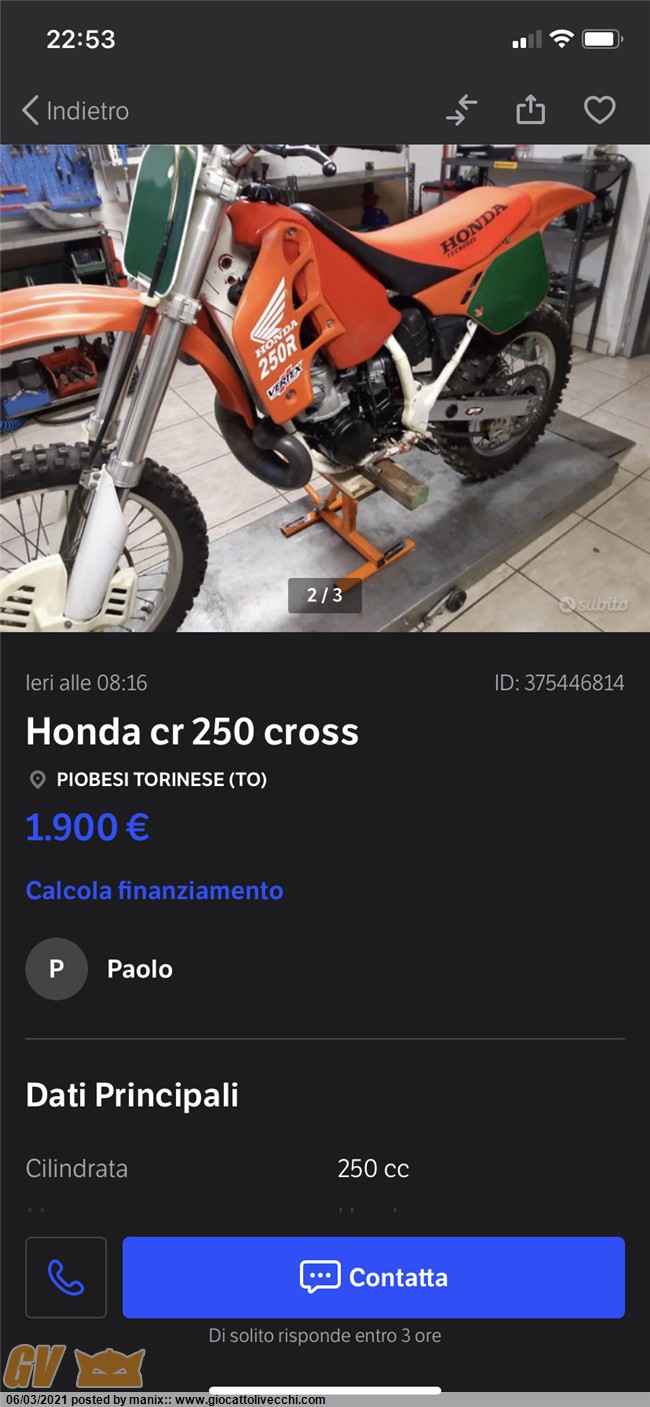Viewport: 650px width, 1407px height.
Task: Tap the Contatta button
Action: 373,1277
